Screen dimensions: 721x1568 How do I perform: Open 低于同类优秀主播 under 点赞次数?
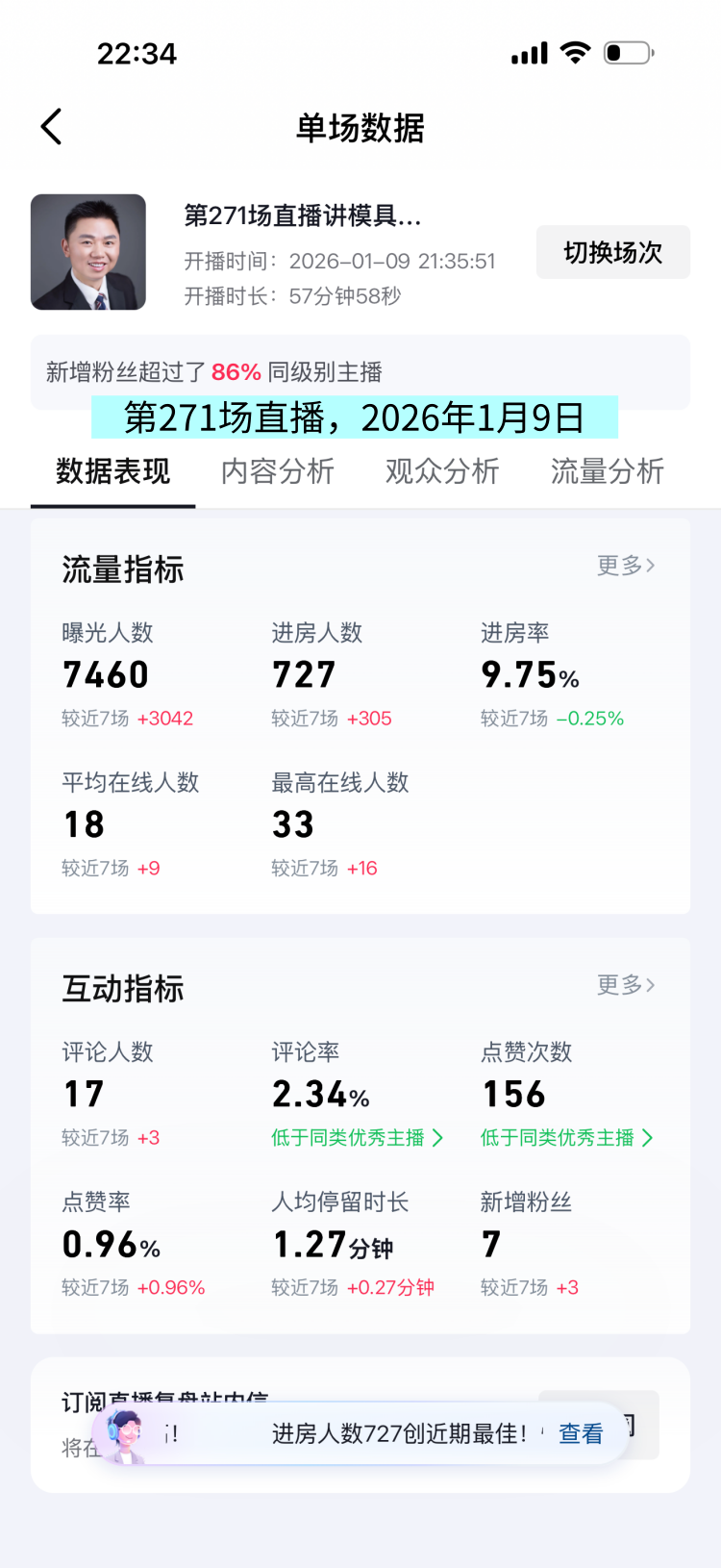pyautogui.click(x=566, y=1138)
